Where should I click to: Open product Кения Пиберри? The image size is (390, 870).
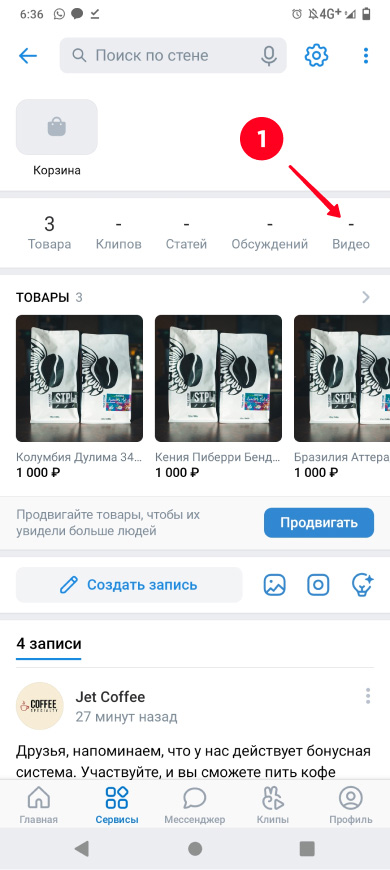pos(218,397)
